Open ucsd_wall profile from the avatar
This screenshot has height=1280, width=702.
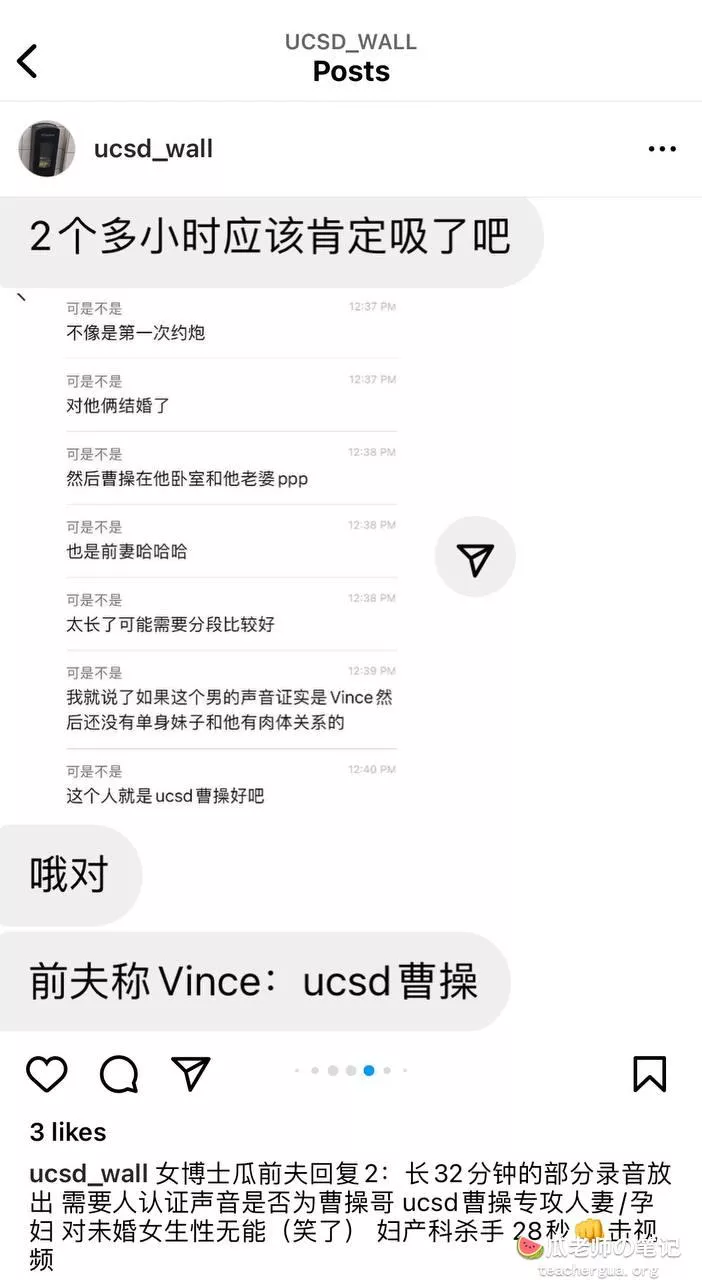46,149
